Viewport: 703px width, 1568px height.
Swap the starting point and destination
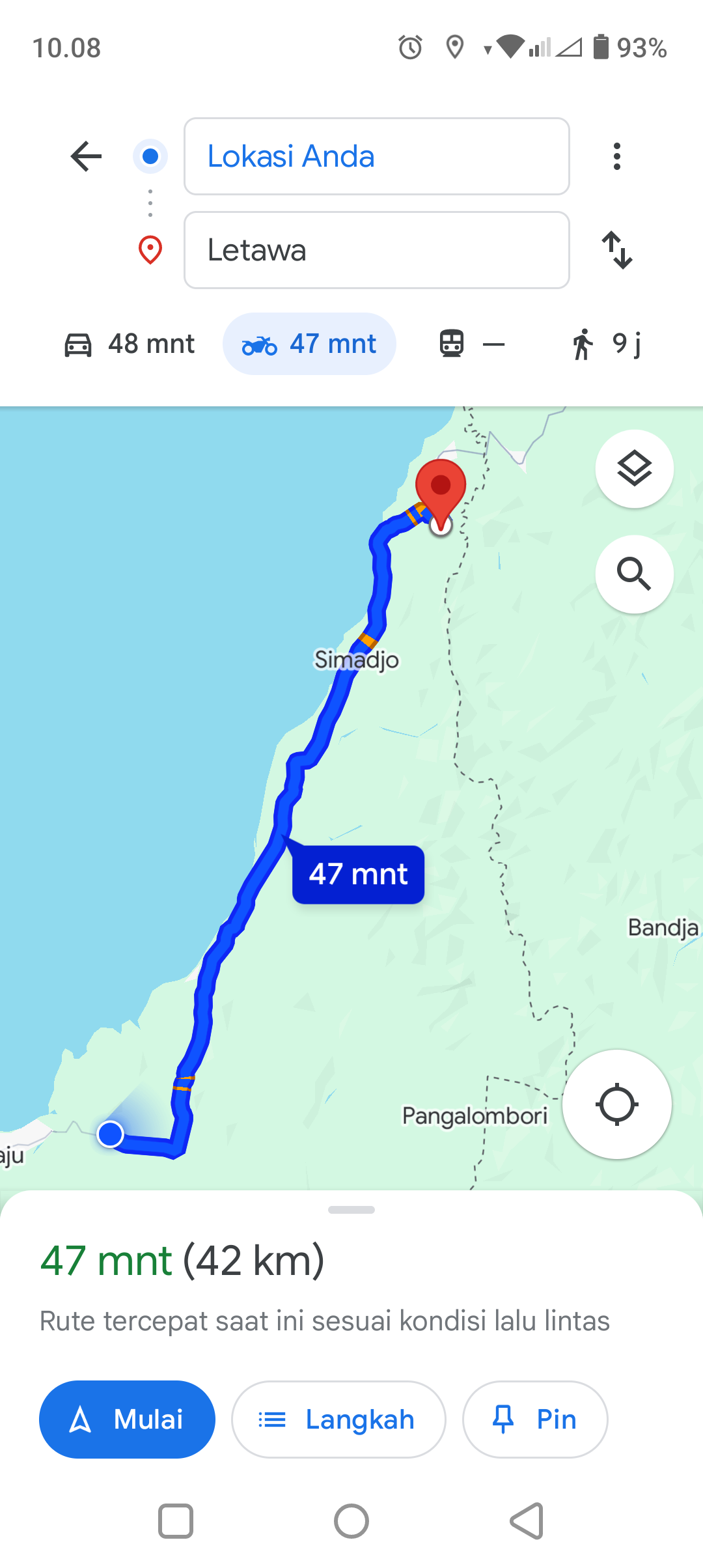point(616,250)
